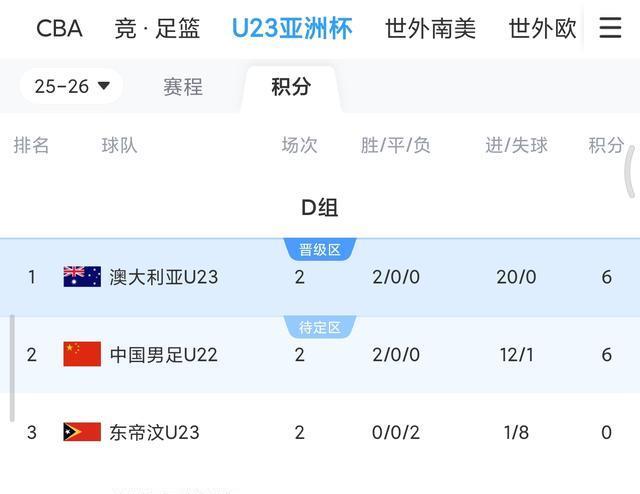Open the 竞·足篮 tab

coord(157,28)
